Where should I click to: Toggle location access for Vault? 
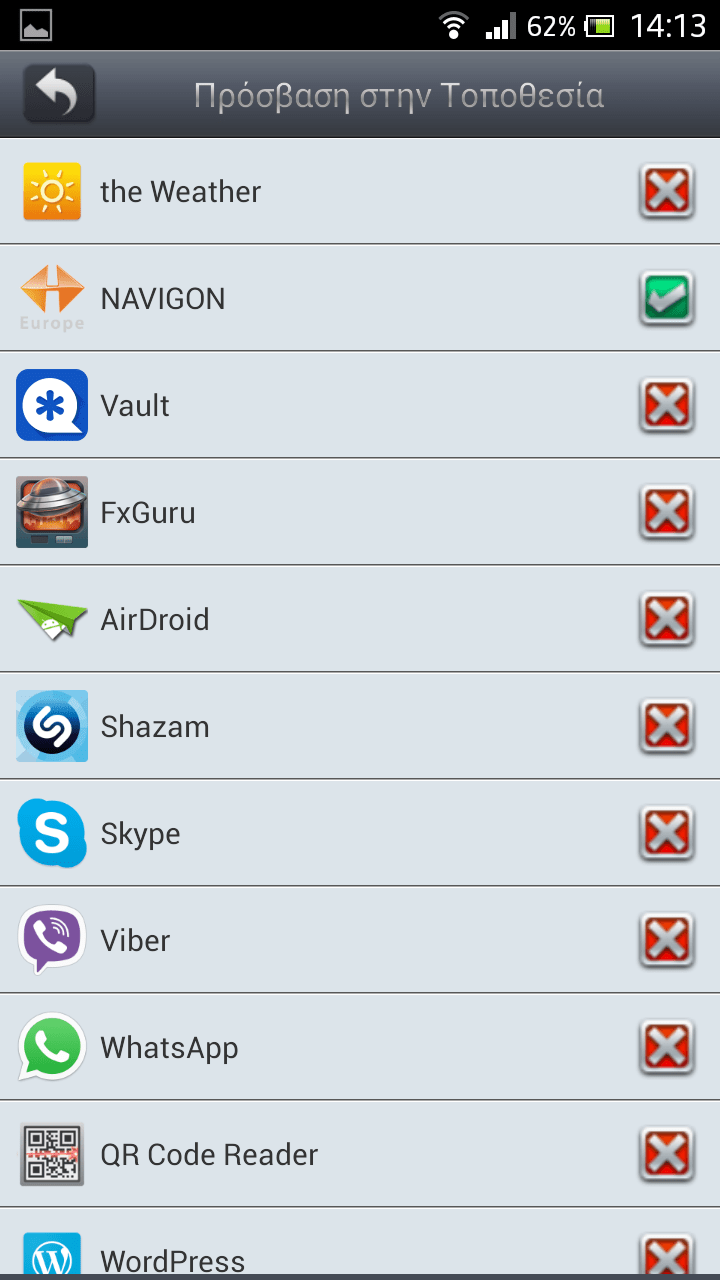(667, 405)
